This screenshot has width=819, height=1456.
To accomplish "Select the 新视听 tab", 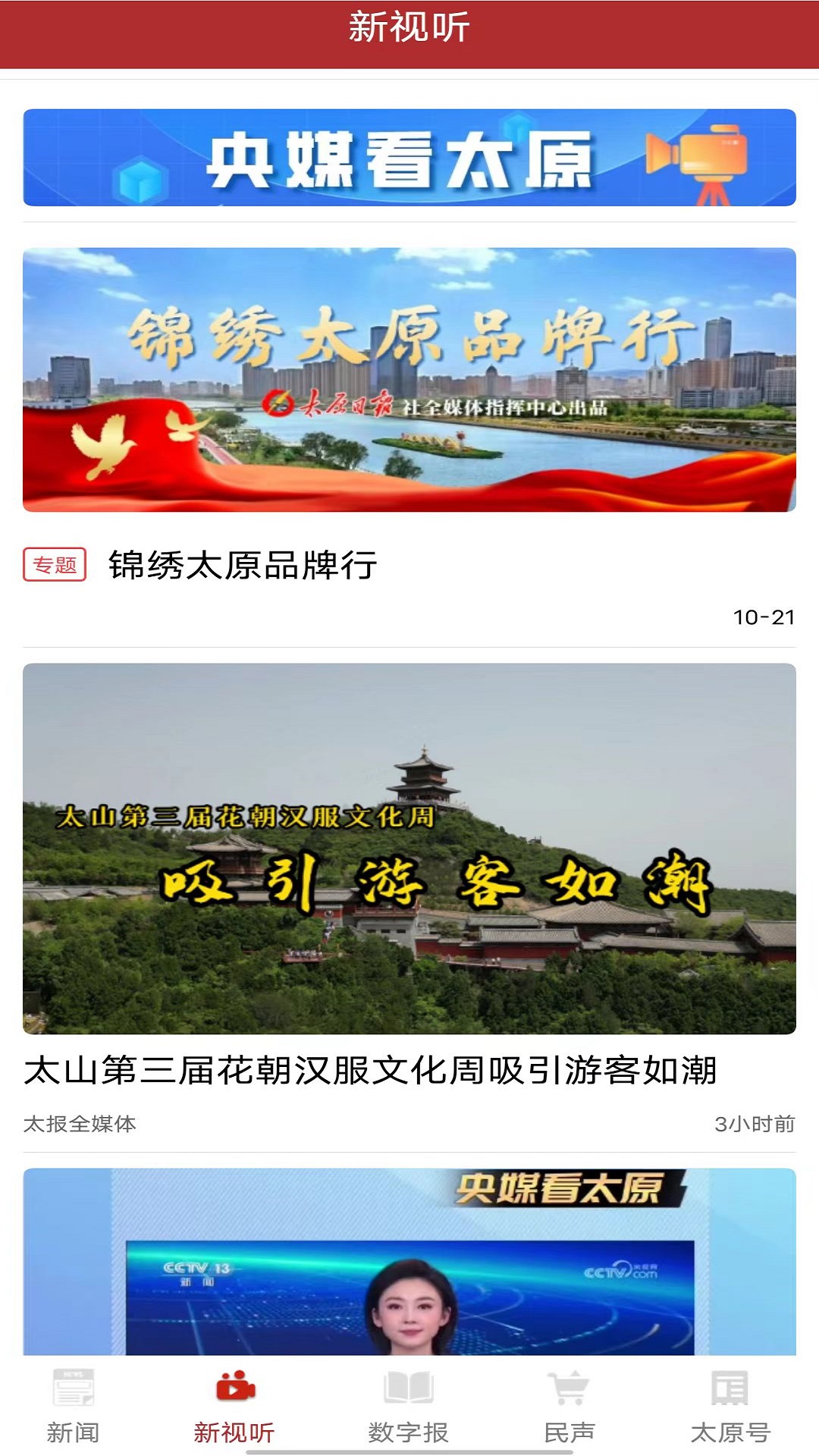I will pos(234,1407).
